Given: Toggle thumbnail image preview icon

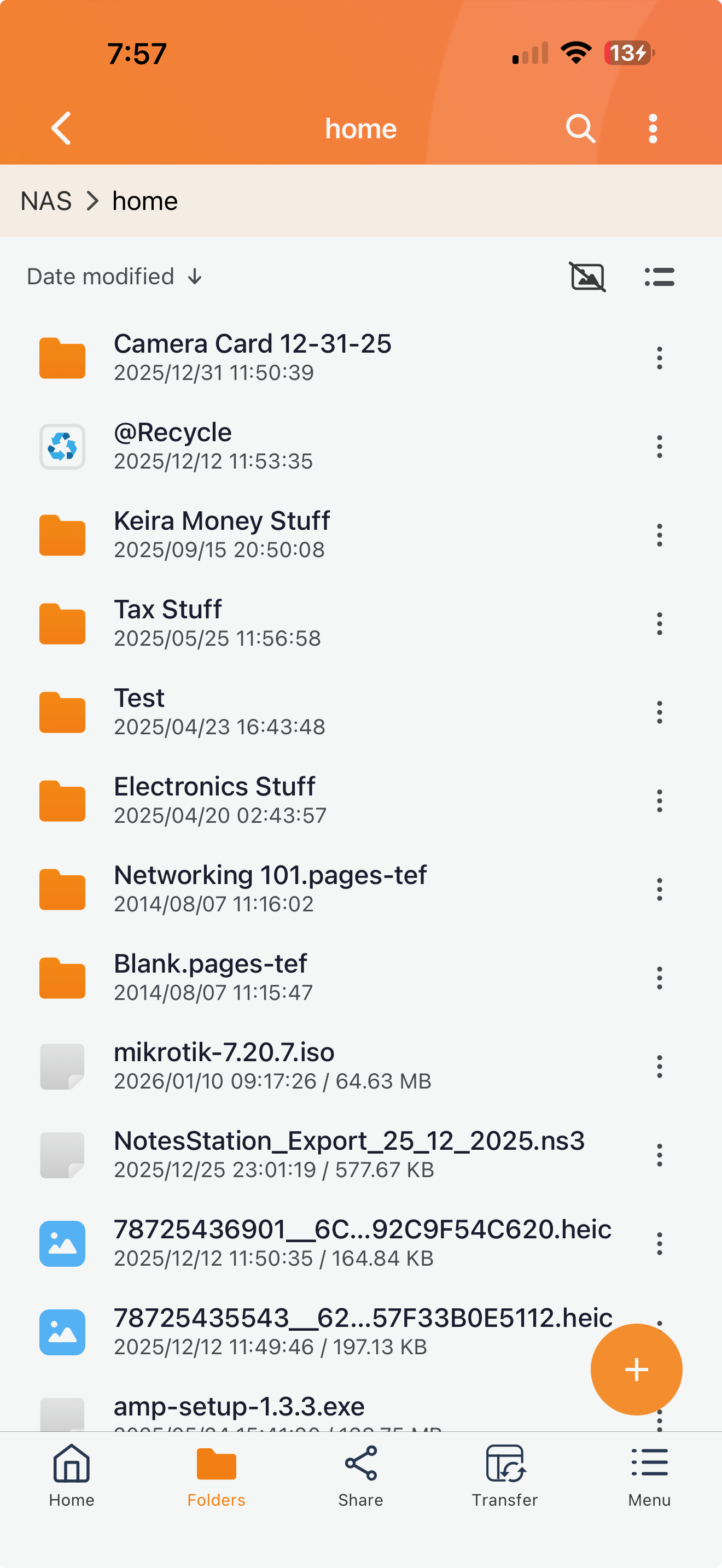Looking at the screenshot, I should tap(587, 277).
